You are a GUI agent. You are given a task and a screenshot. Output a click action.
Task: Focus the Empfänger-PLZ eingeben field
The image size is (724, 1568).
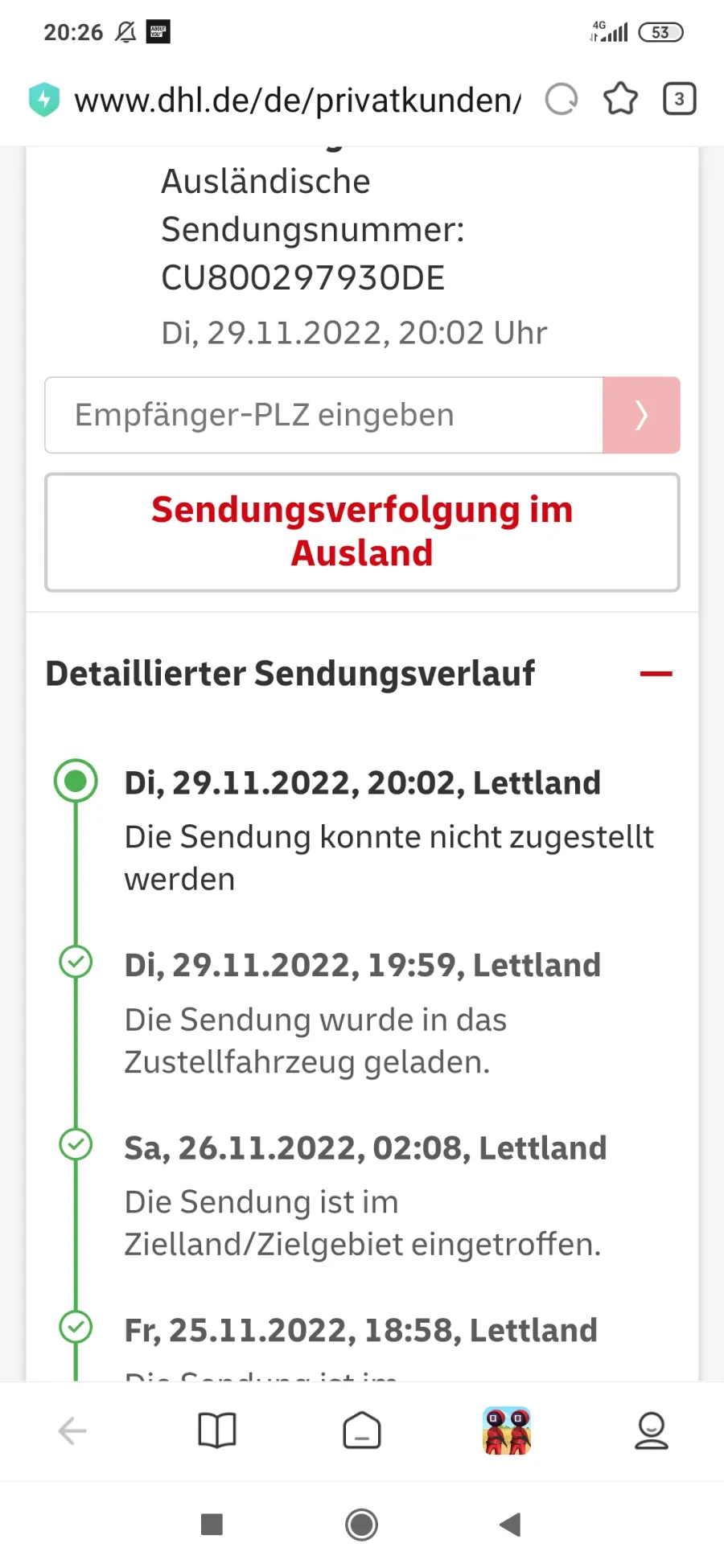coord(324,415)
